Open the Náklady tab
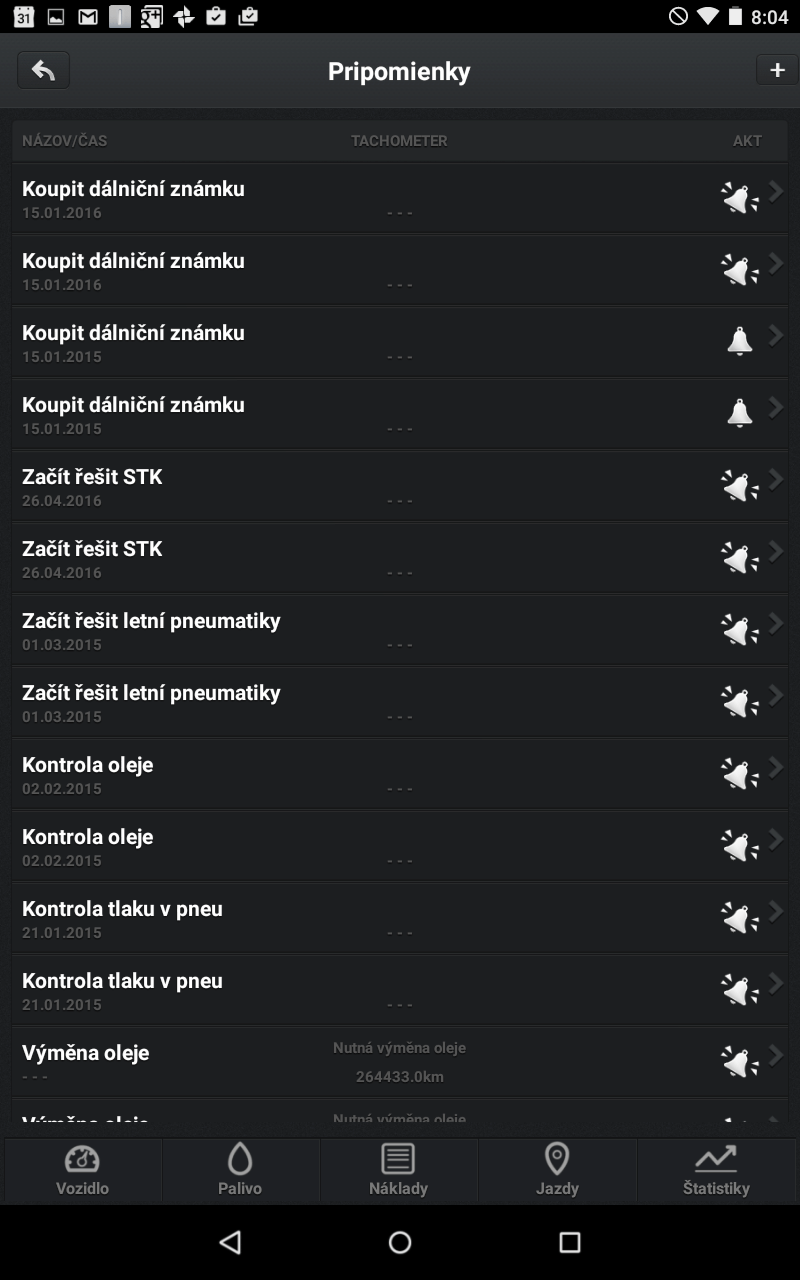 (398, 1170)
